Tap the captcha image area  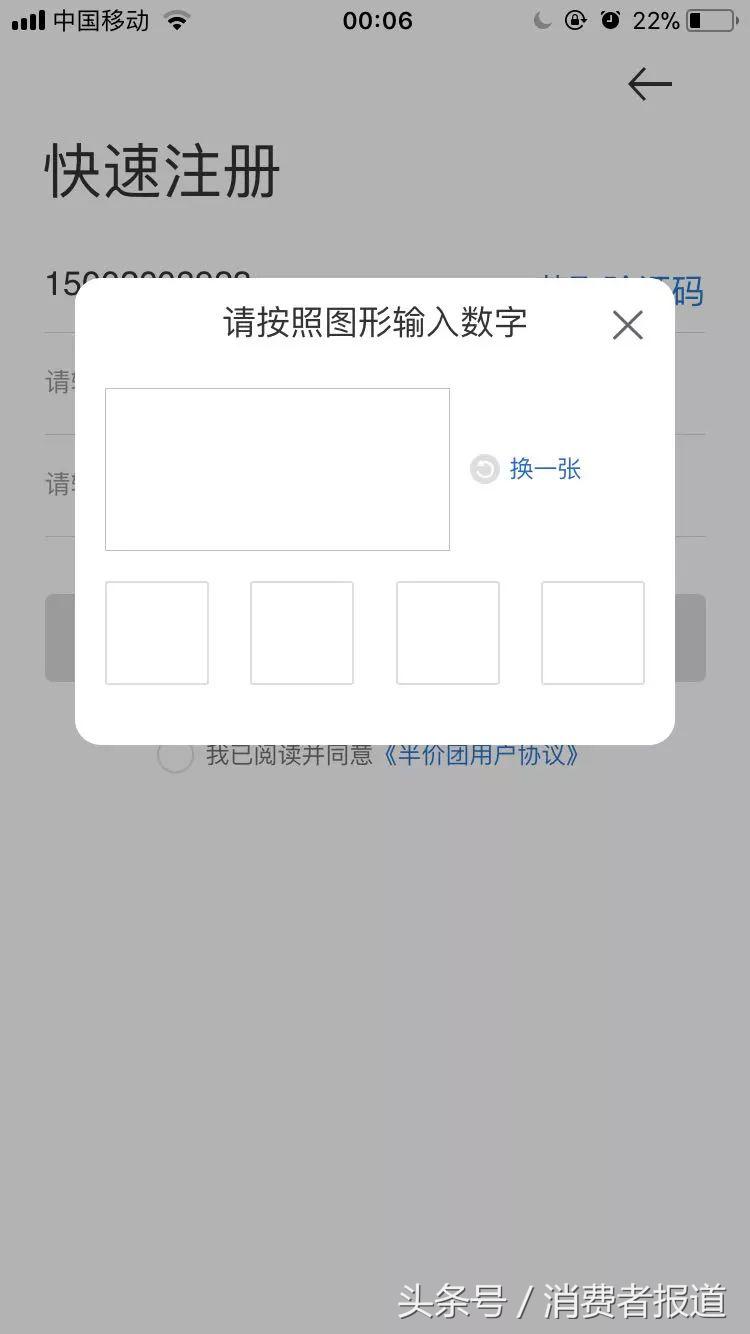click(277, 469)
